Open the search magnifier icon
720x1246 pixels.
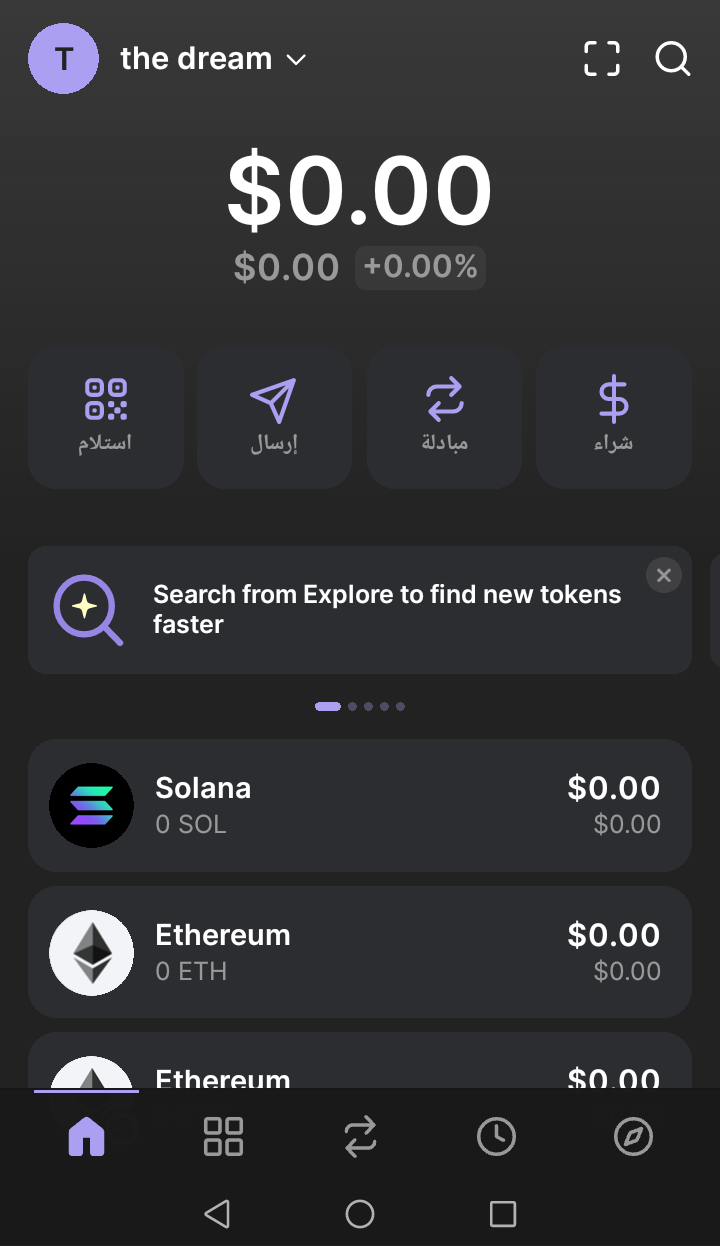[673, 59]
